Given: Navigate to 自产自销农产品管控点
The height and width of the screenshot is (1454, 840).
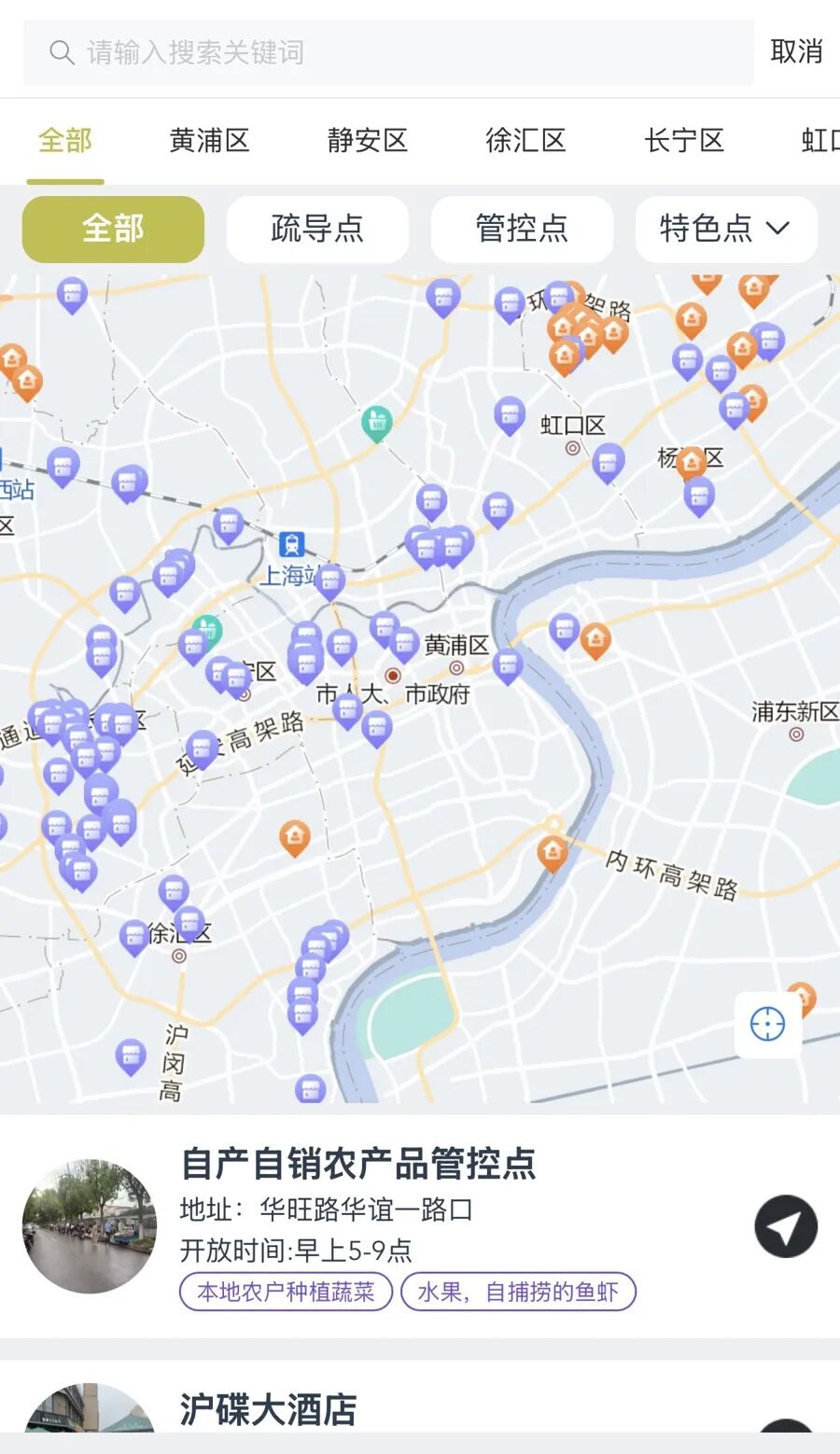Looking at the screenshot, I should click(786, 1226).
